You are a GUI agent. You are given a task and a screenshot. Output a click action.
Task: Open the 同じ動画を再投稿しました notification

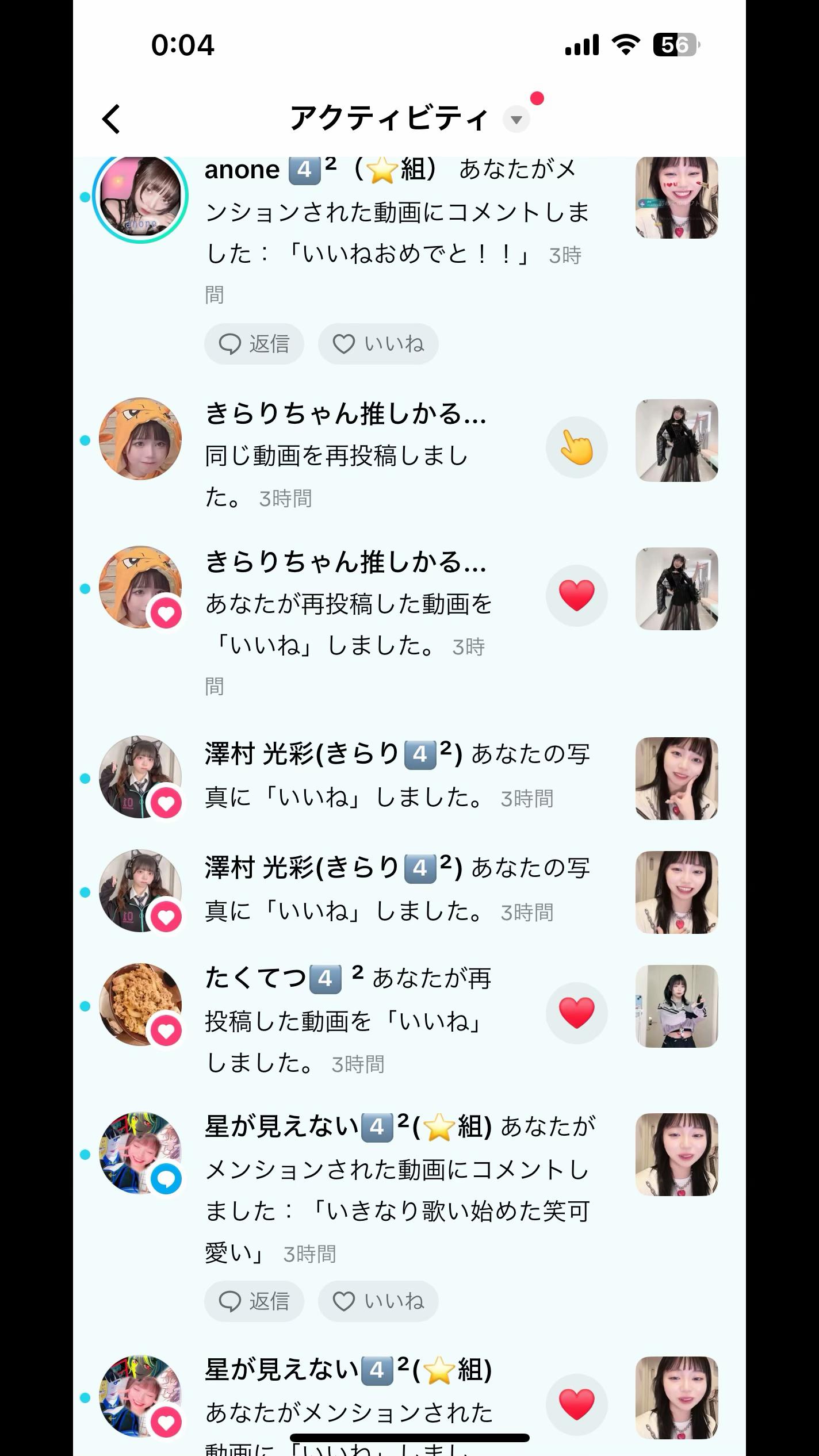point(345,455)
